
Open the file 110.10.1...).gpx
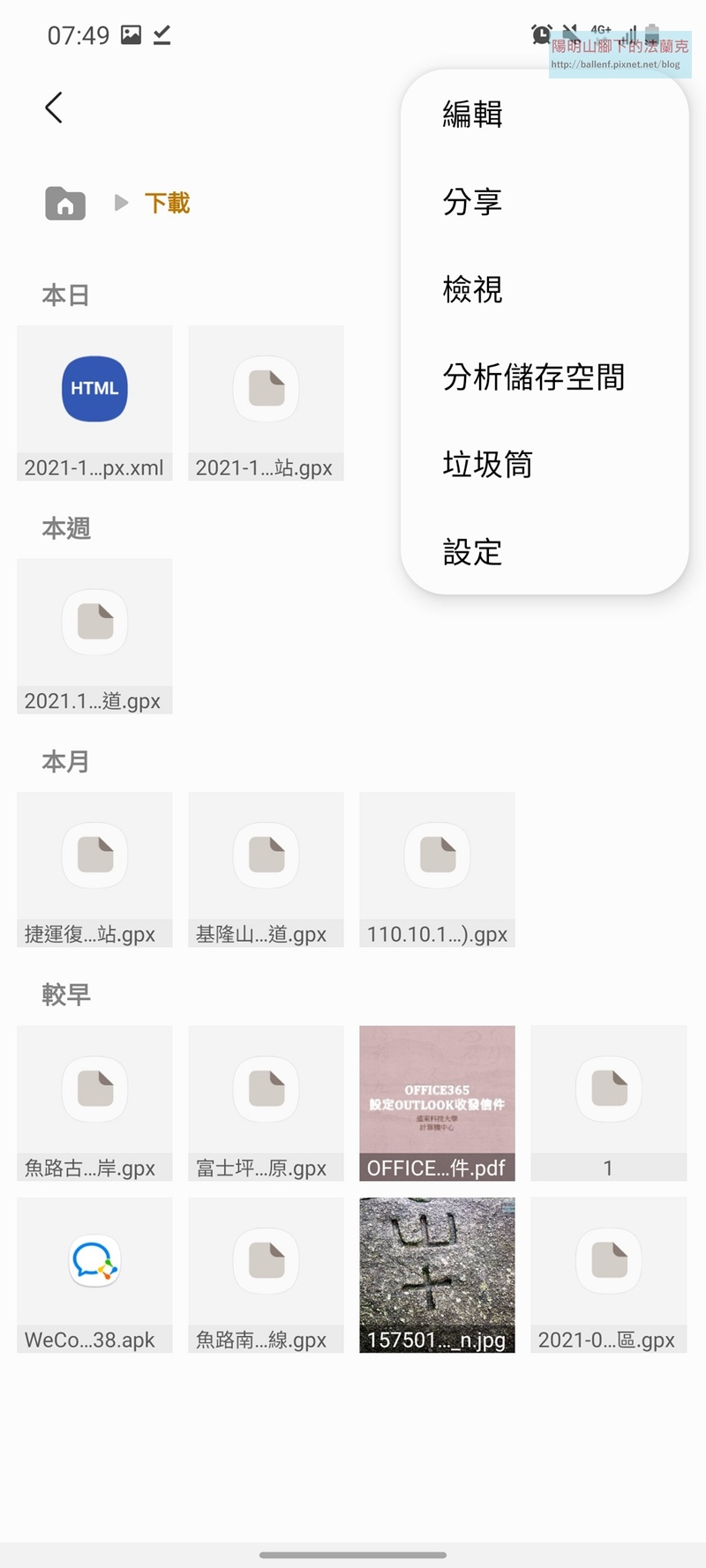click(437, 870)
